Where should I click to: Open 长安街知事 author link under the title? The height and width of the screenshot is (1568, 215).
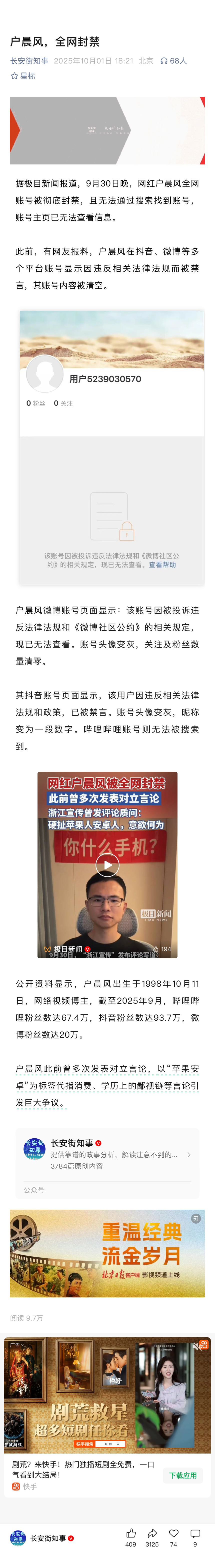pos(29,61)
